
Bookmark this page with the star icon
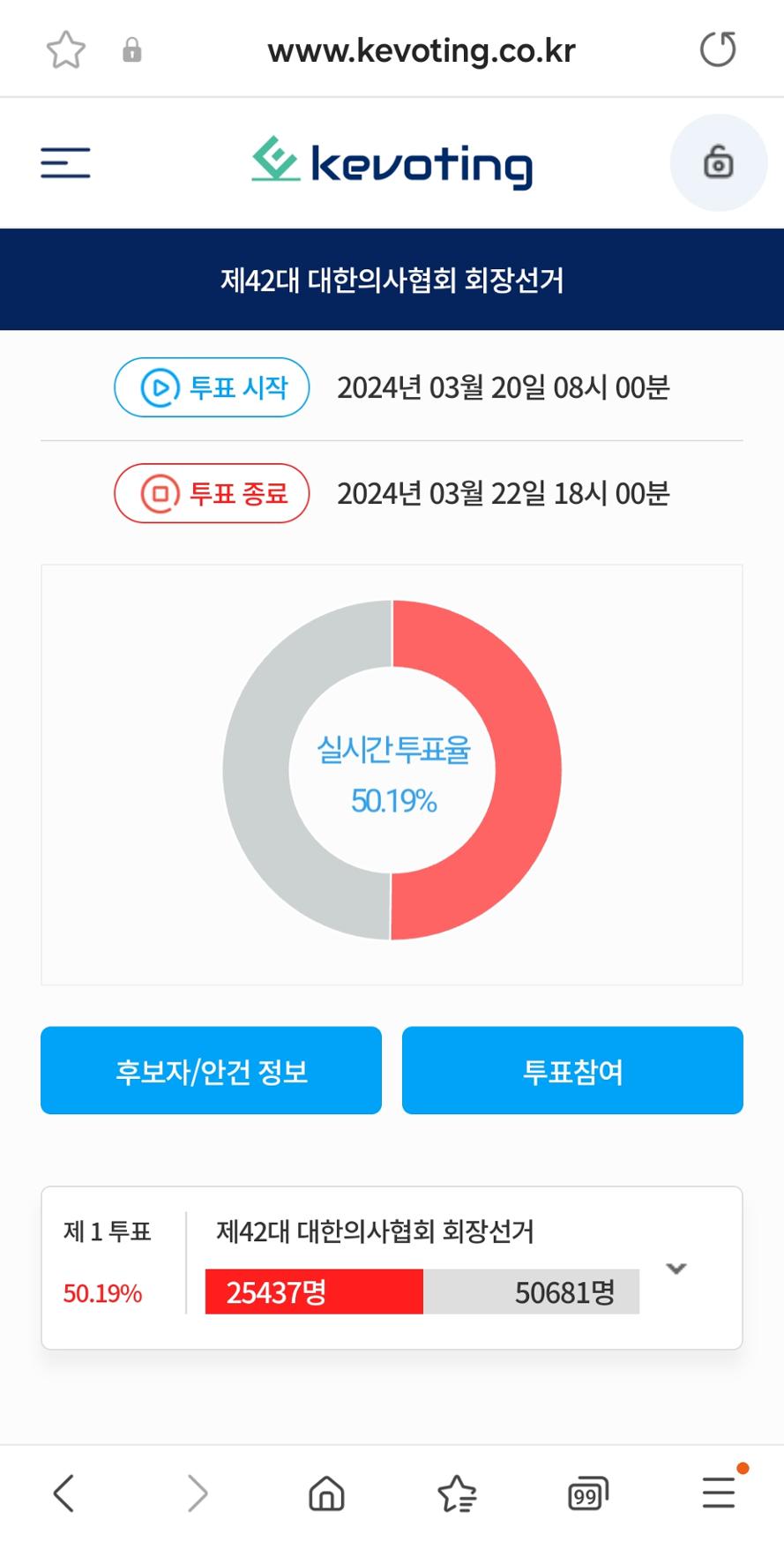tap(66, 49)
